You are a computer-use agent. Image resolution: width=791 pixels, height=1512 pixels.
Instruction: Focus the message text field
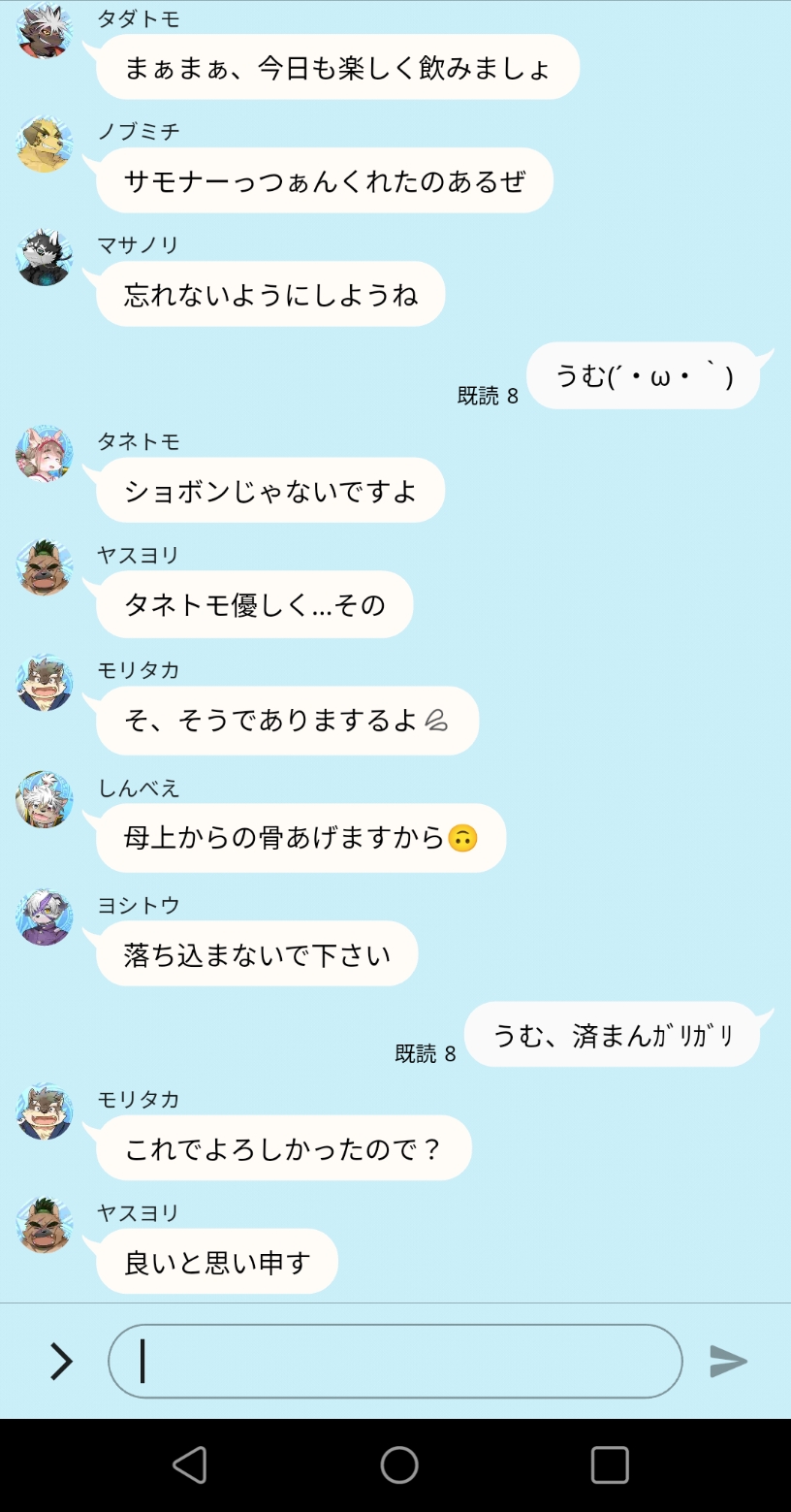coord(395,1362)
